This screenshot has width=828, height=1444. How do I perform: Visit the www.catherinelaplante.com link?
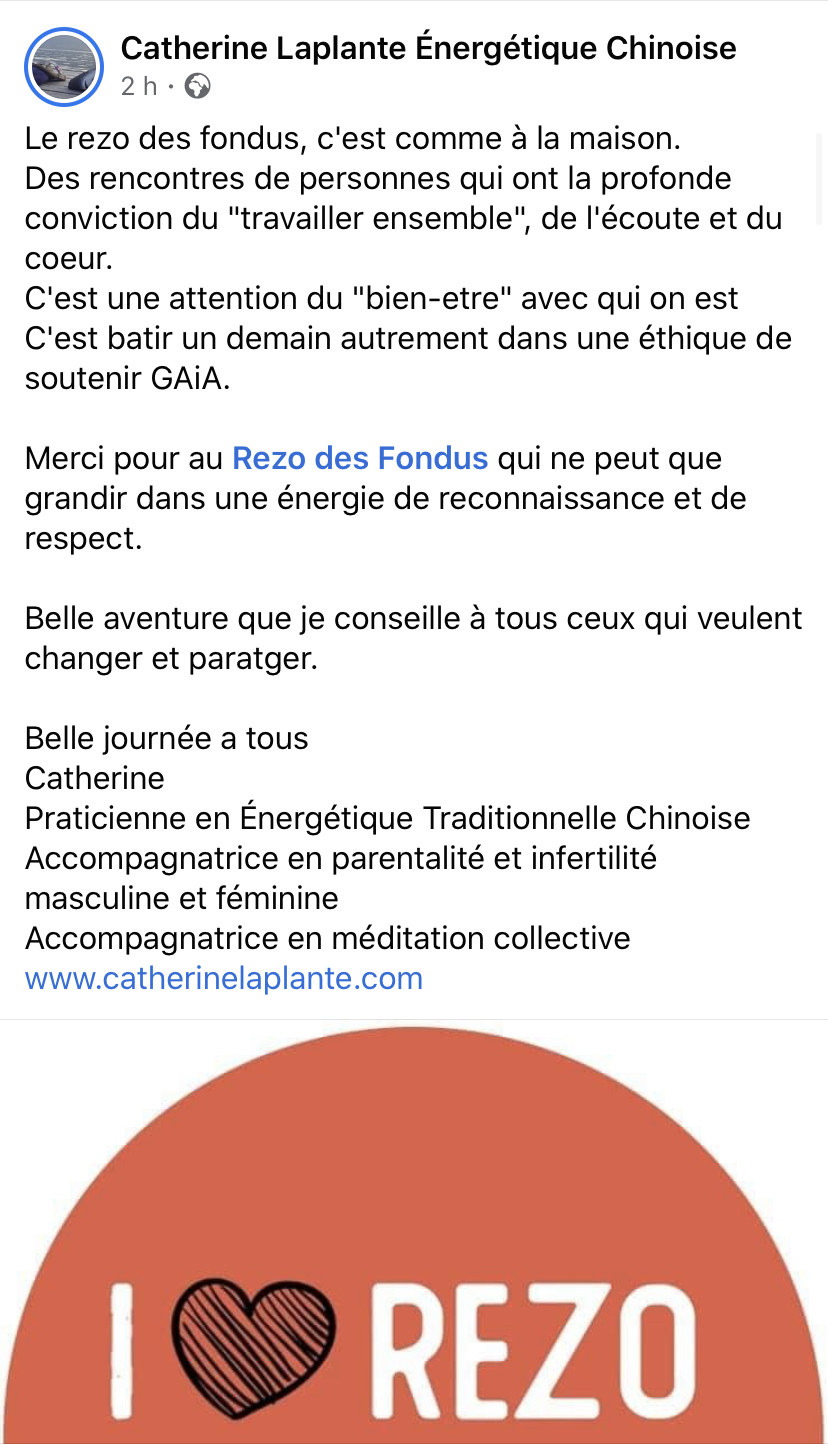224,978
